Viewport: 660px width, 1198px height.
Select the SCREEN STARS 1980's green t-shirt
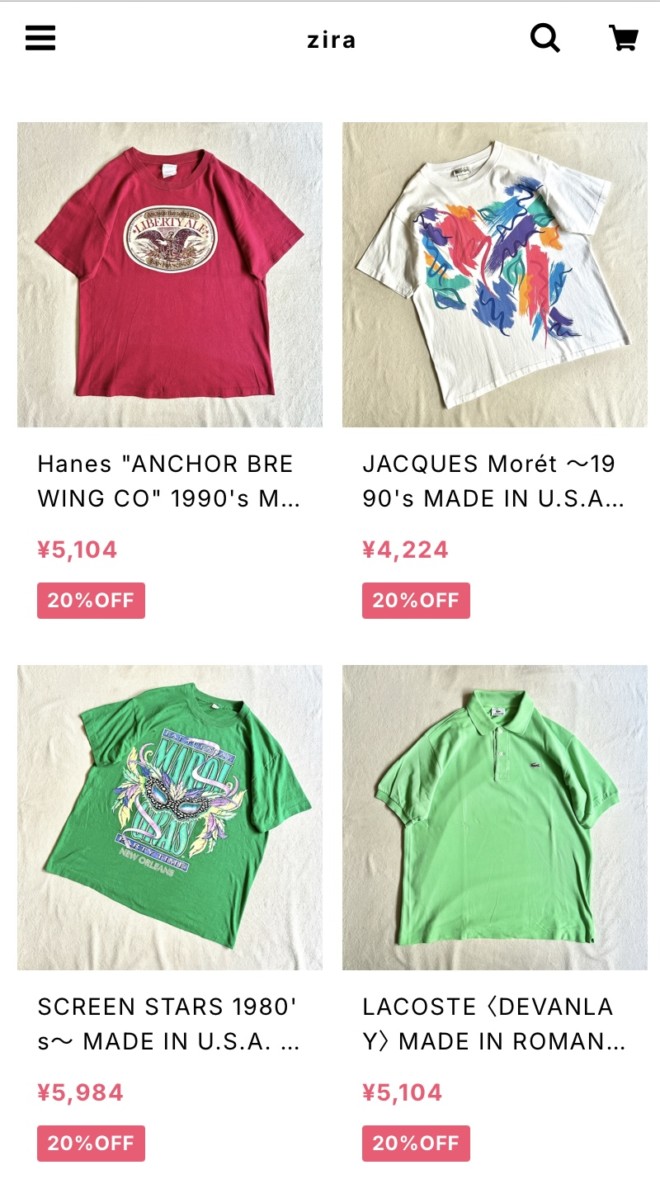pos(170,817)
